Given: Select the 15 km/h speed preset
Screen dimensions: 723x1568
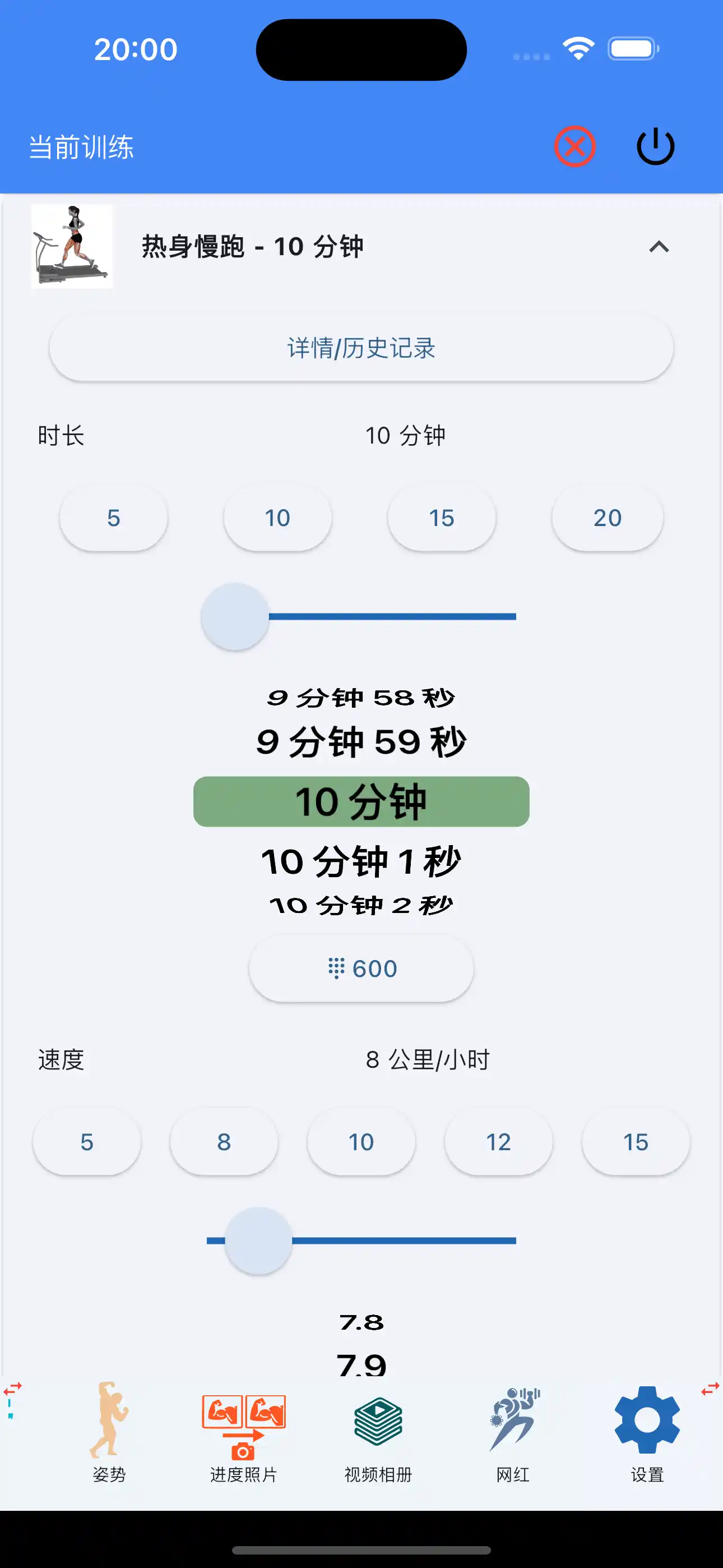Looking at the screenshot, I should pyautogui.click(x=636, y=1141).
